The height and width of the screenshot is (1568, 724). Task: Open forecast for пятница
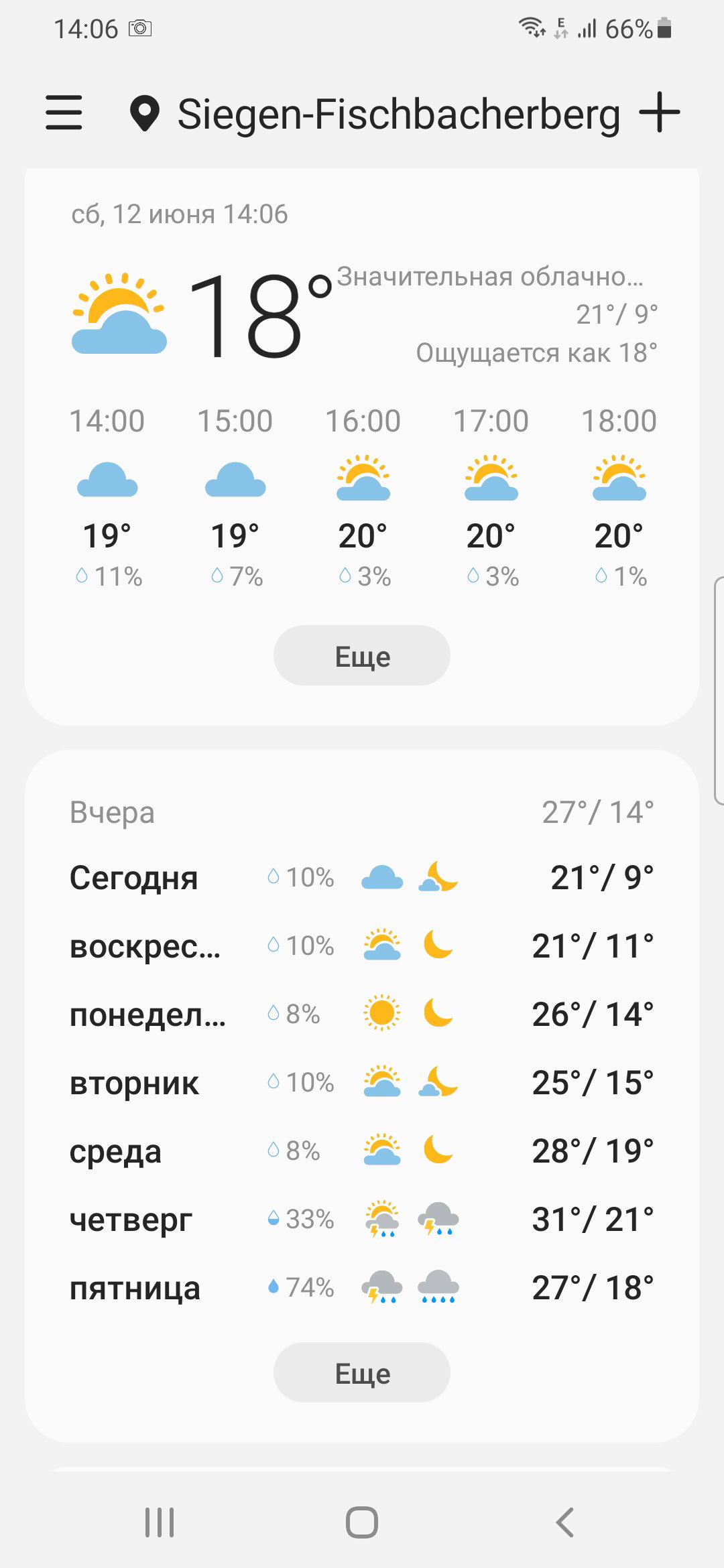pyautogui.click(x=362, y=1287)
